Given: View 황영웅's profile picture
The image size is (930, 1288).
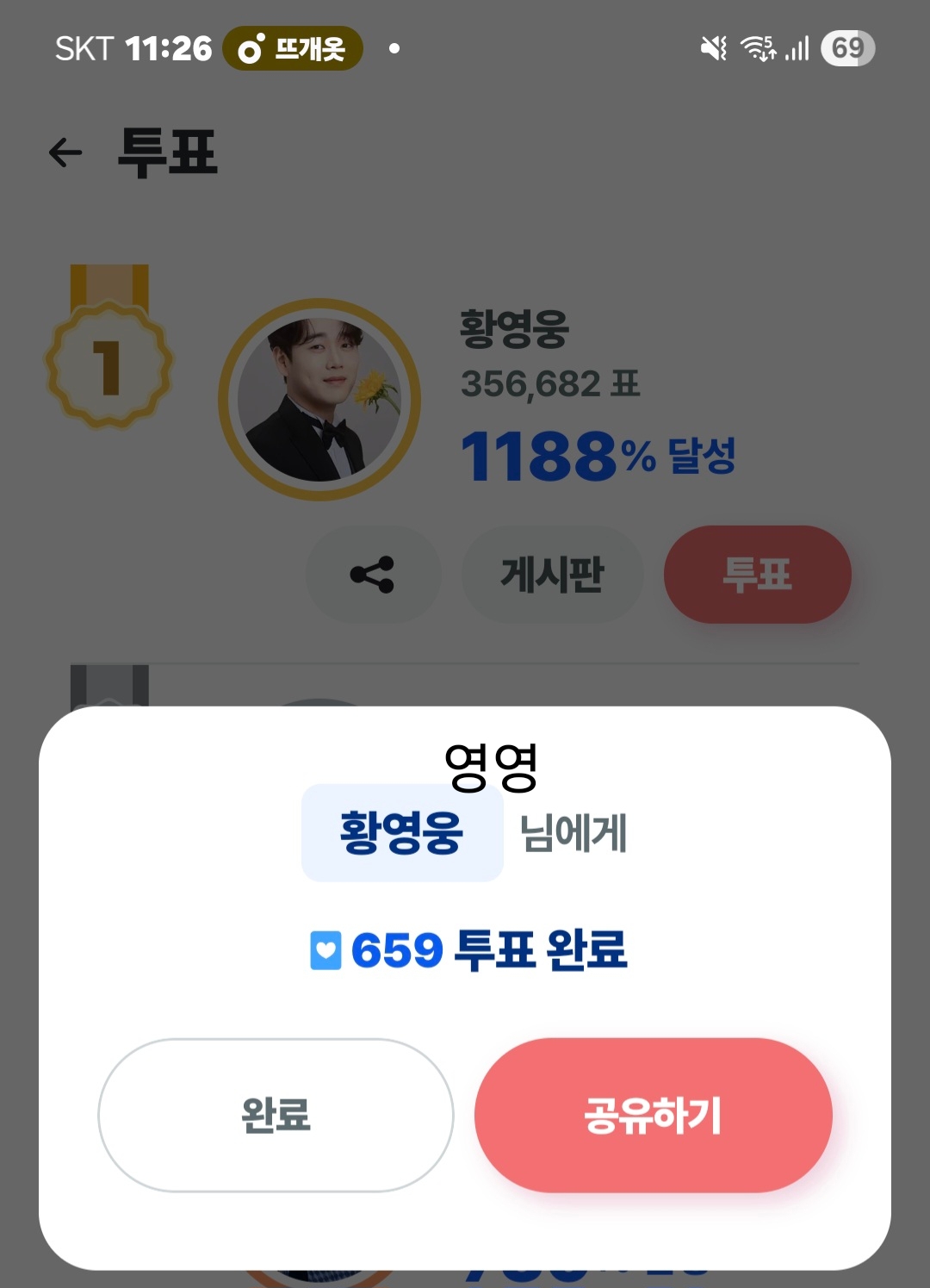Looking at the screenshot, I should [319, 399].
